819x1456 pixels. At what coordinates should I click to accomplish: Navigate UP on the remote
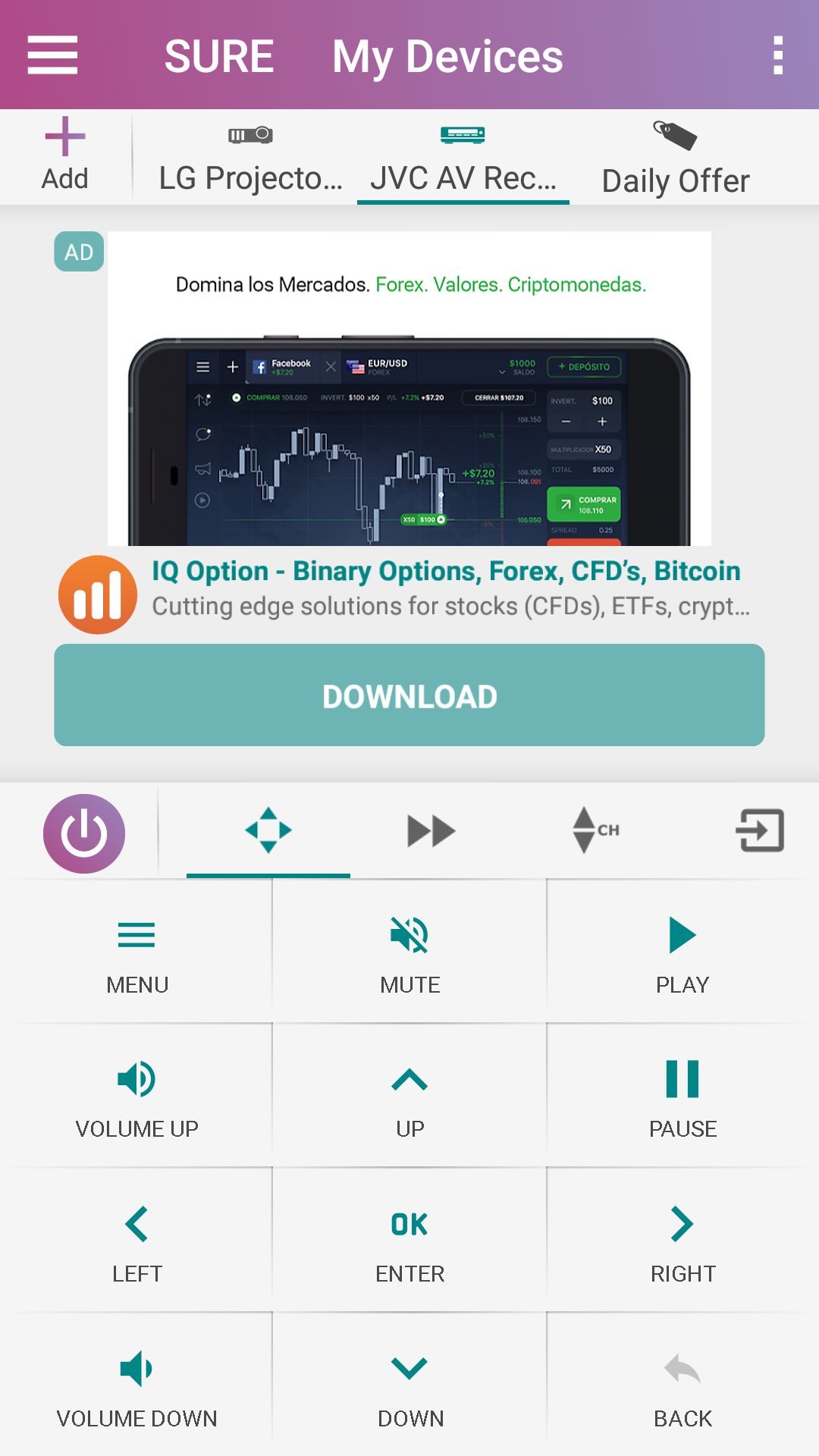409,1097
